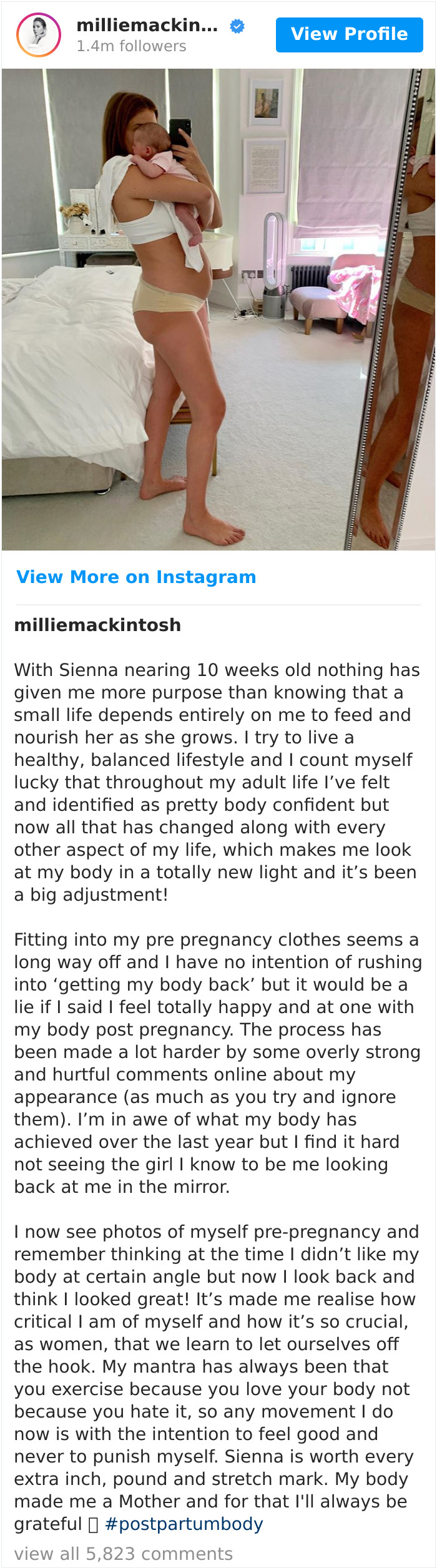
Task: Open the milliemackin… username in the header
Action: (147, 26)
